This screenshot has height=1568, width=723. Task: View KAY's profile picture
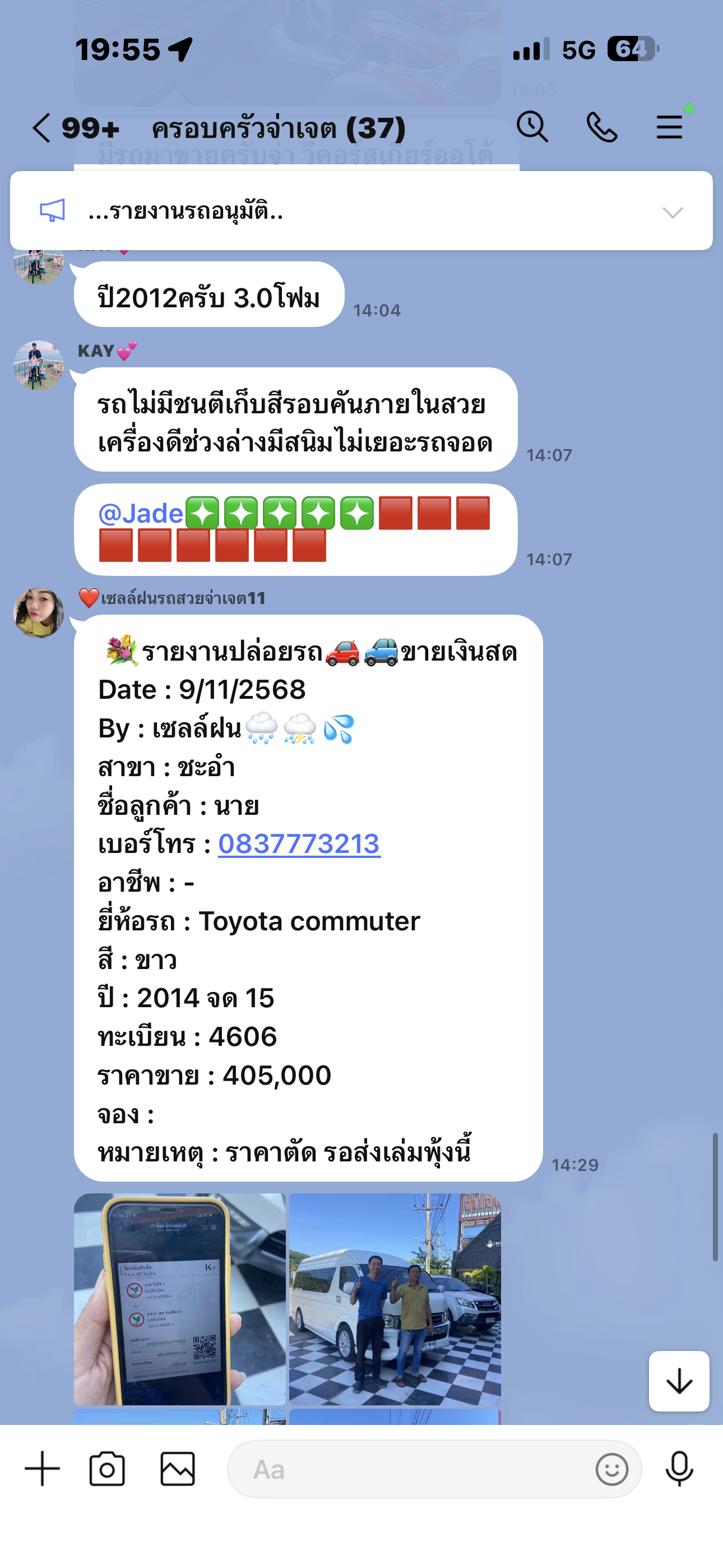39,365
